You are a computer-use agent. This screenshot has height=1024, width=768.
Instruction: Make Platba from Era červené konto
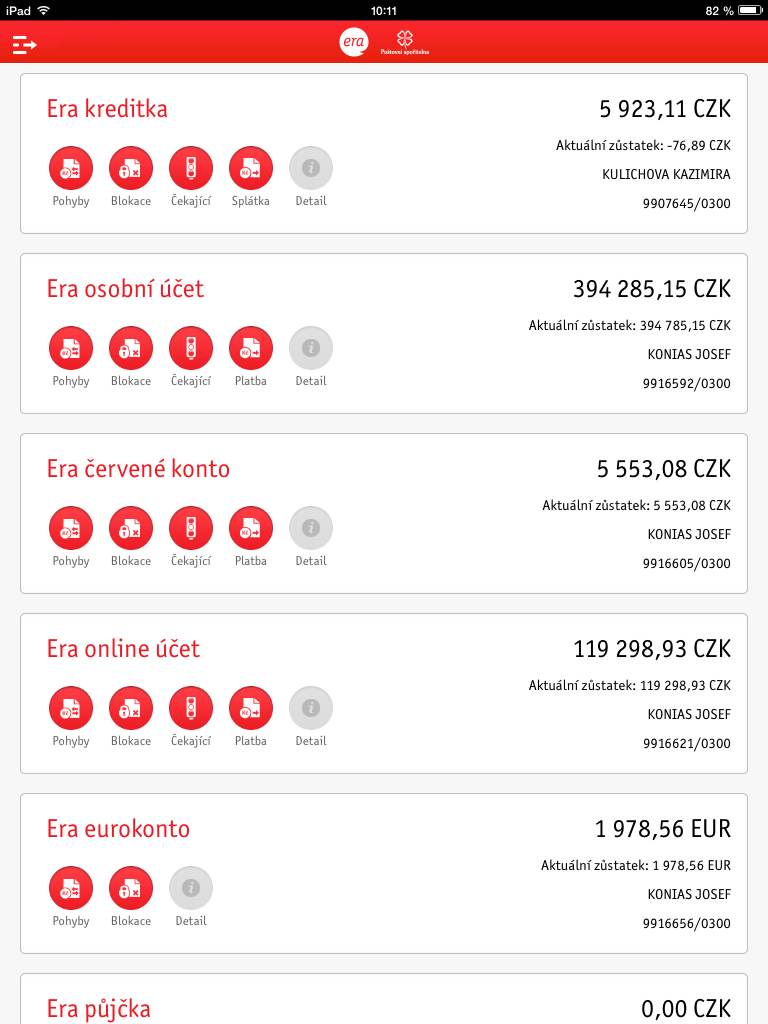251,528
